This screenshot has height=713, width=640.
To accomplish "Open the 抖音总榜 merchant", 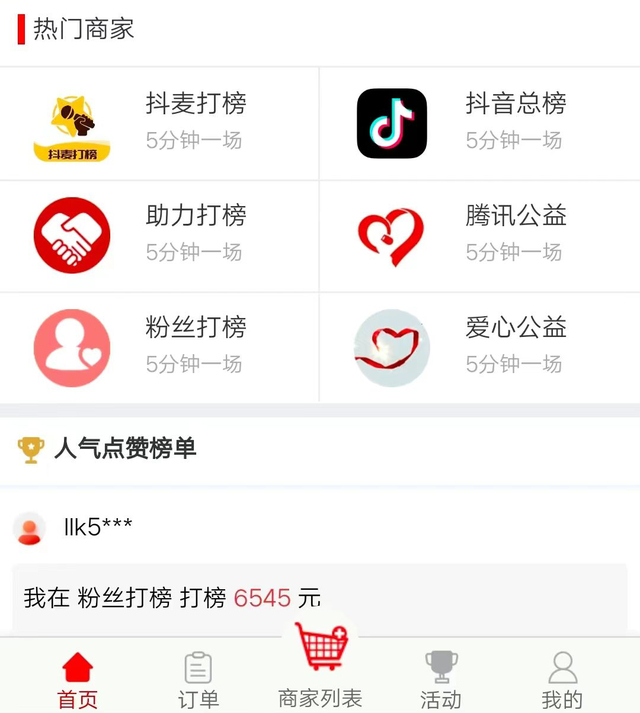I will (x=480, y=123).
